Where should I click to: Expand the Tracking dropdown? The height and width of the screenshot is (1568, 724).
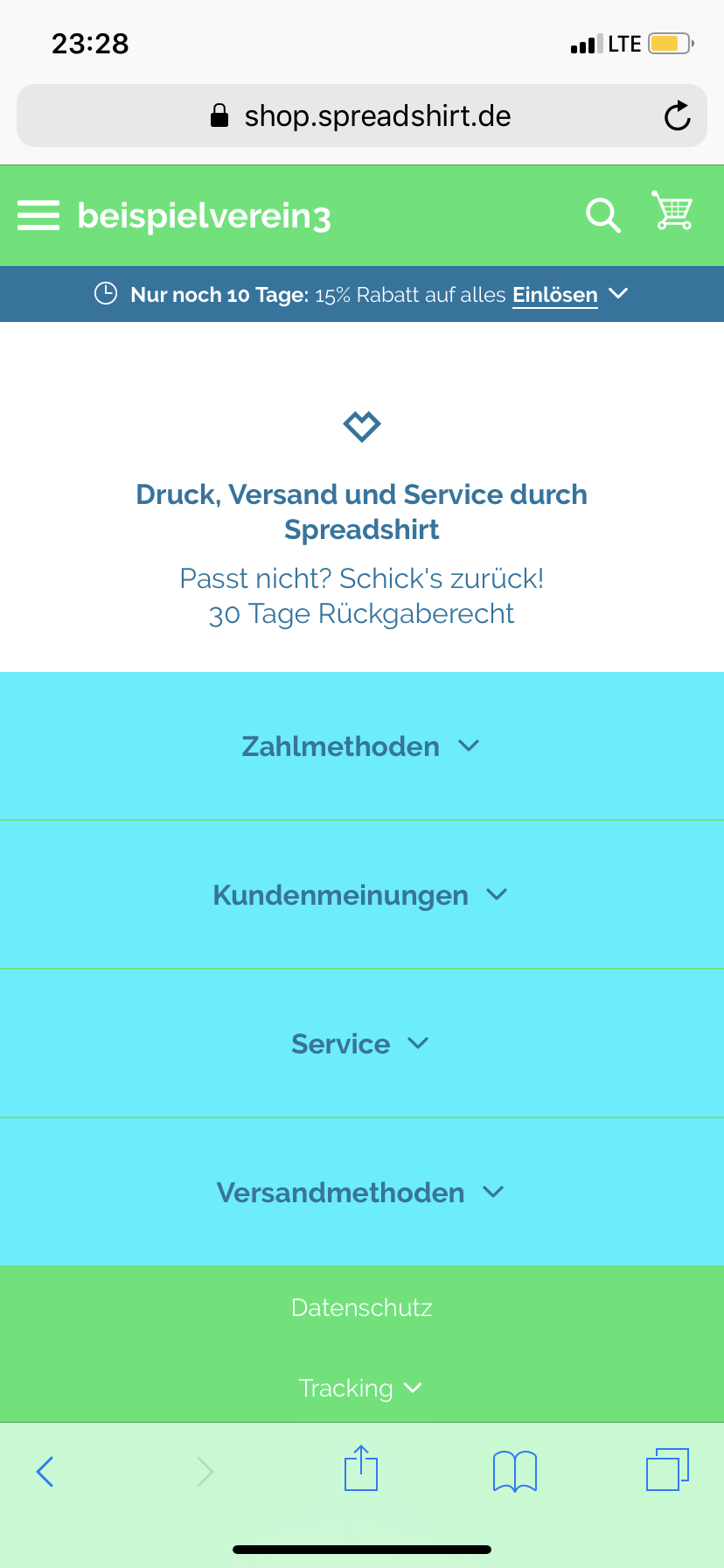tap(361, 1389)
